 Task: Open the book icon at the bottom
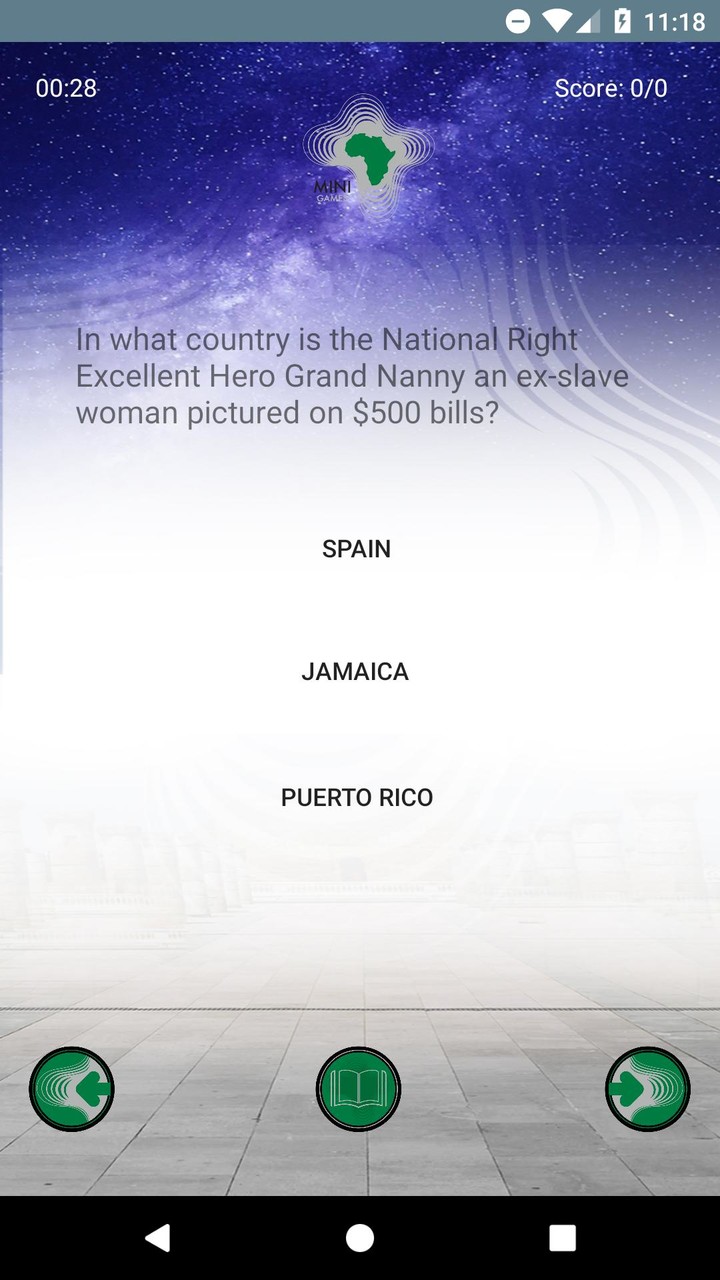358,1089
